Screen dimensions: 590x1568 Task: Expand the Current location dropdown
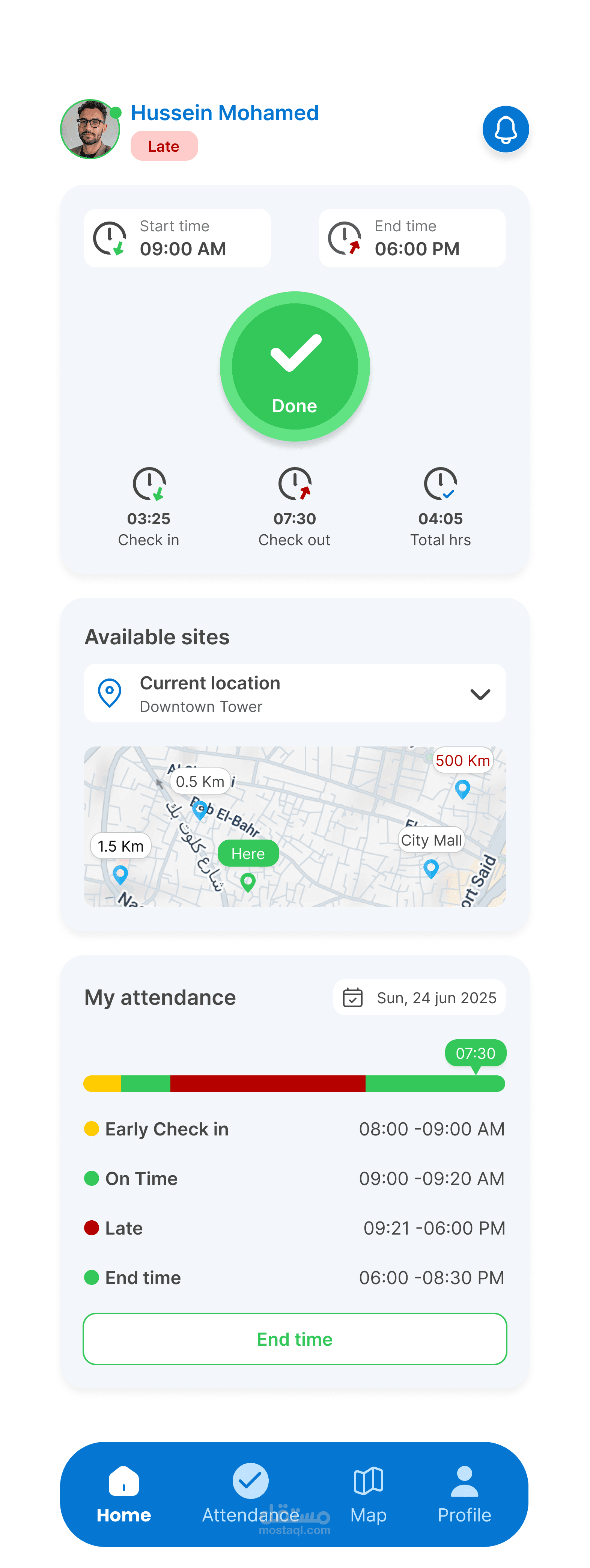point(479,694)
